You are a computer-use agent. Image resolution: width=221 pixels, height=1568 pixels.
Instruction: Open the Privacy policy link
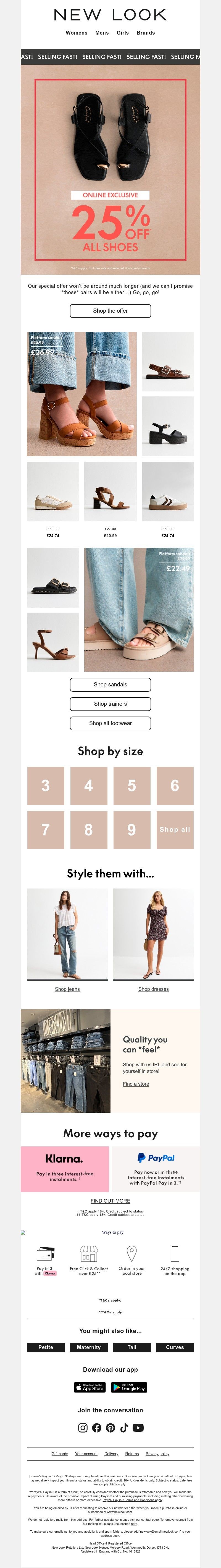point(157,1454)
